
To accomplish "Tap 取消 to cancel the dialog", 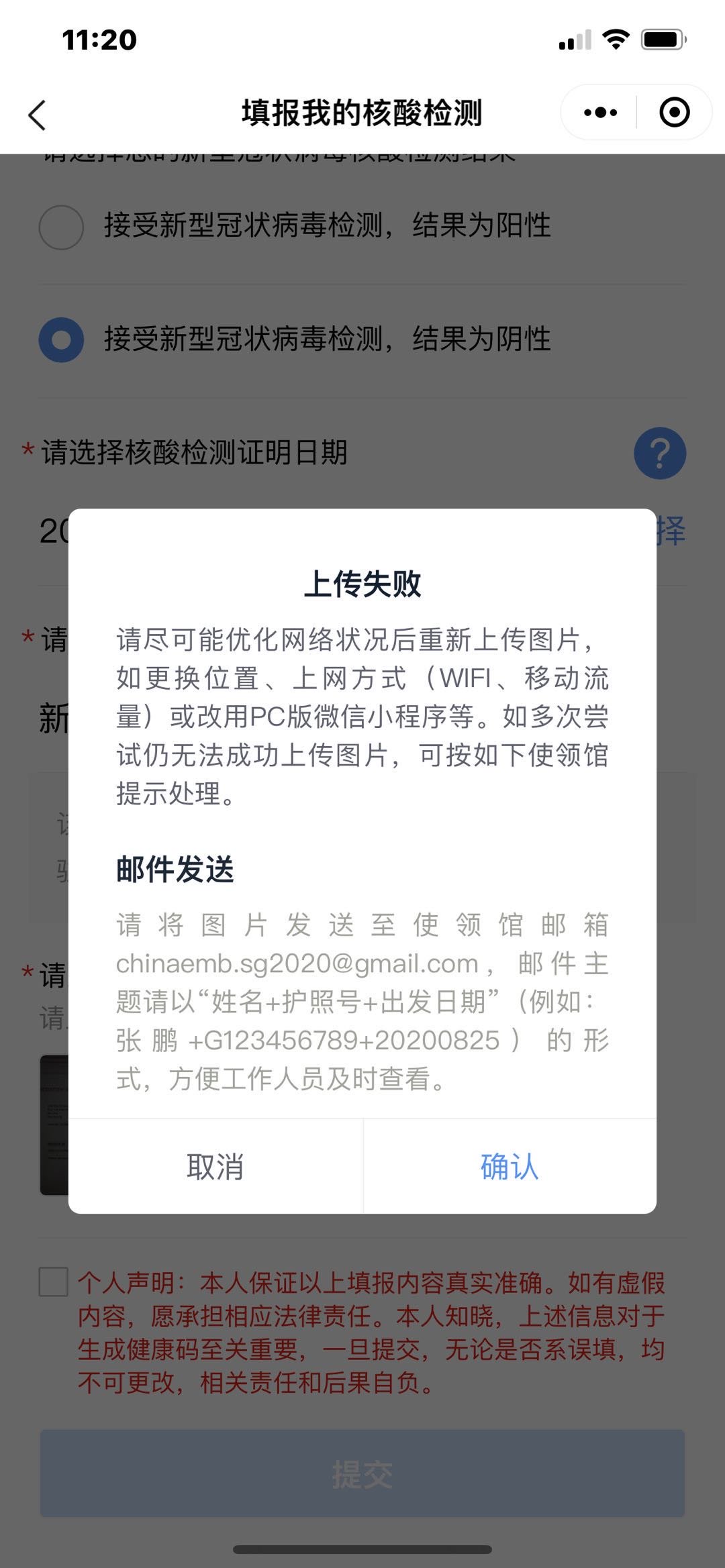I will coord(215,1167).
